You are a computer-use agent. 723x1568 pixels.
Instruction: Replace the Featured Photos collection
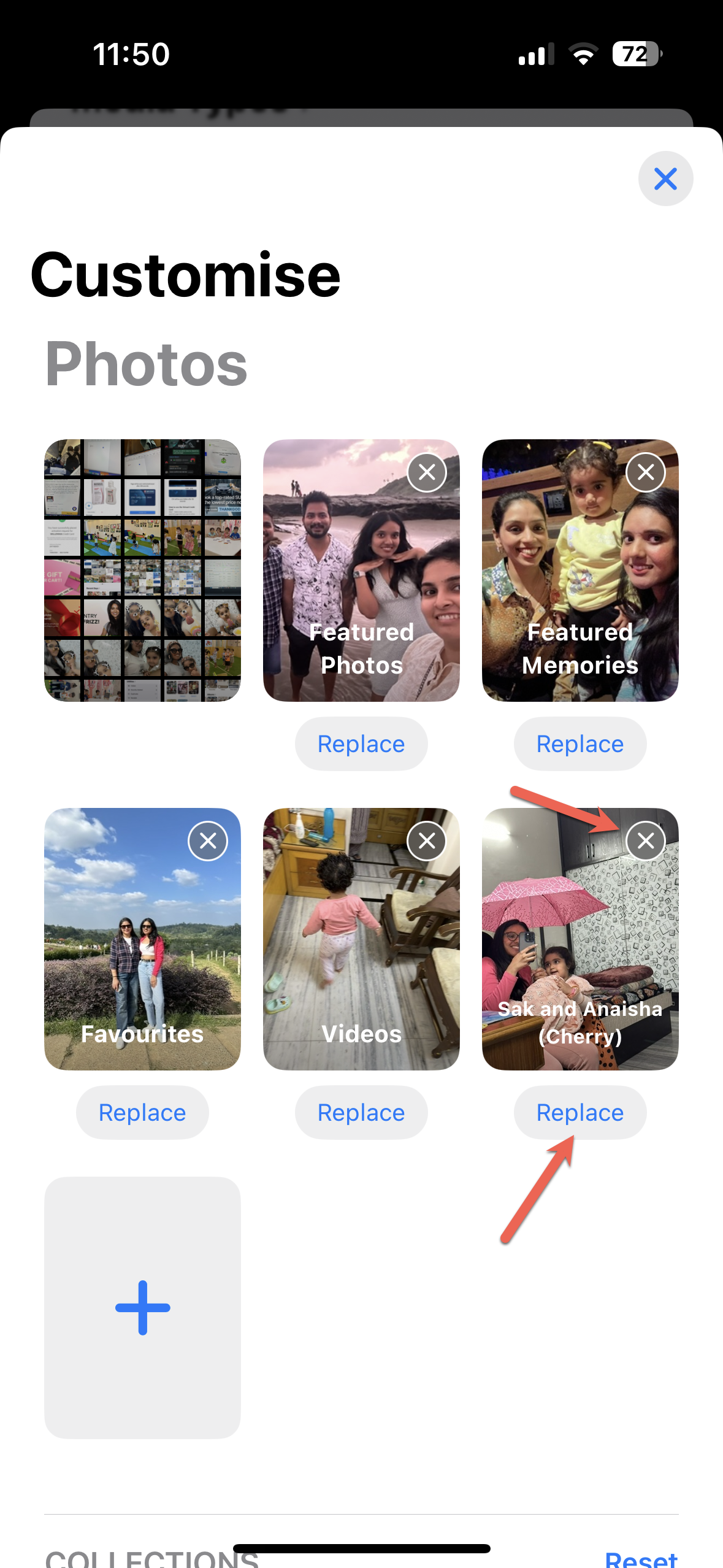point(361,744)
